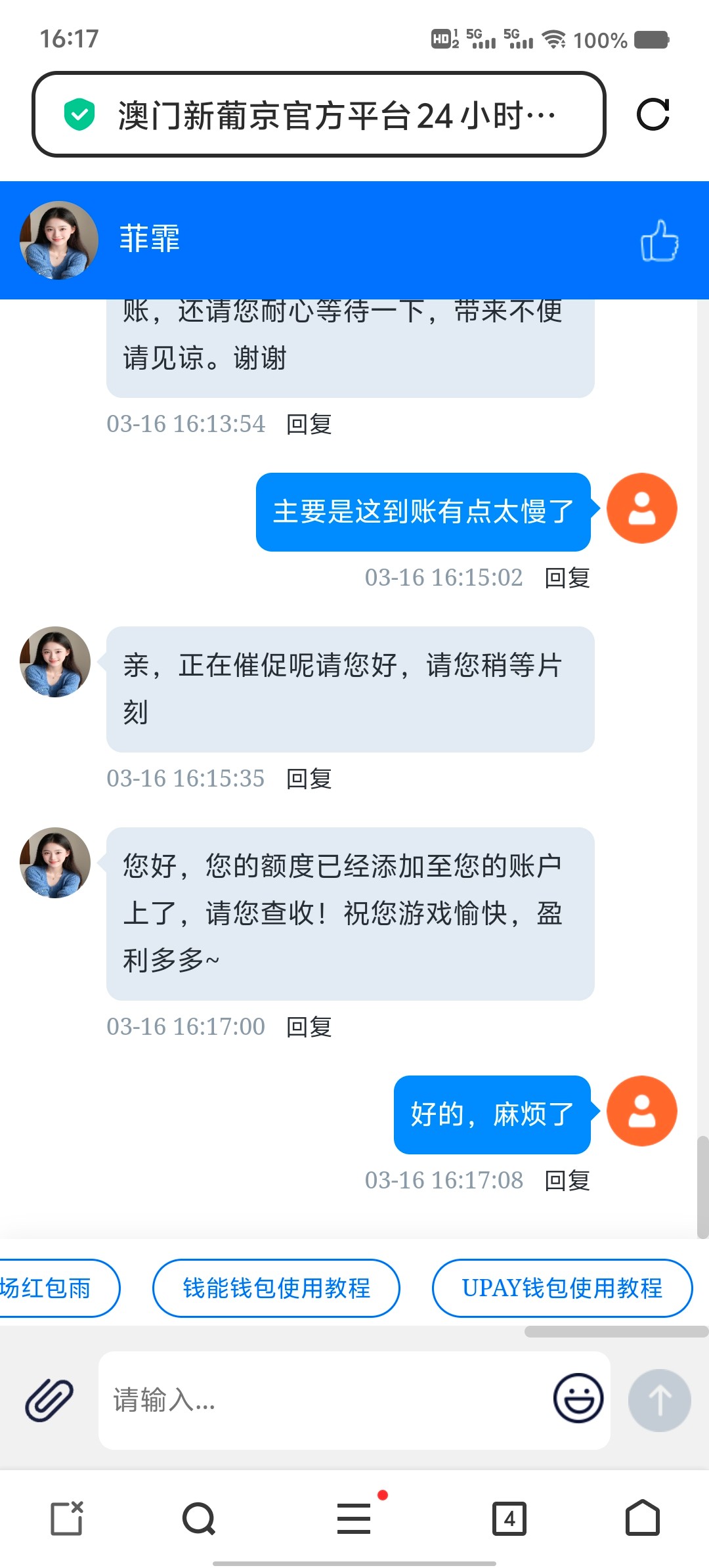This screenshot has width=709, height=1568.
Task: Tap 回复 under the 16:13:54 message
Action: pos(309,425)
